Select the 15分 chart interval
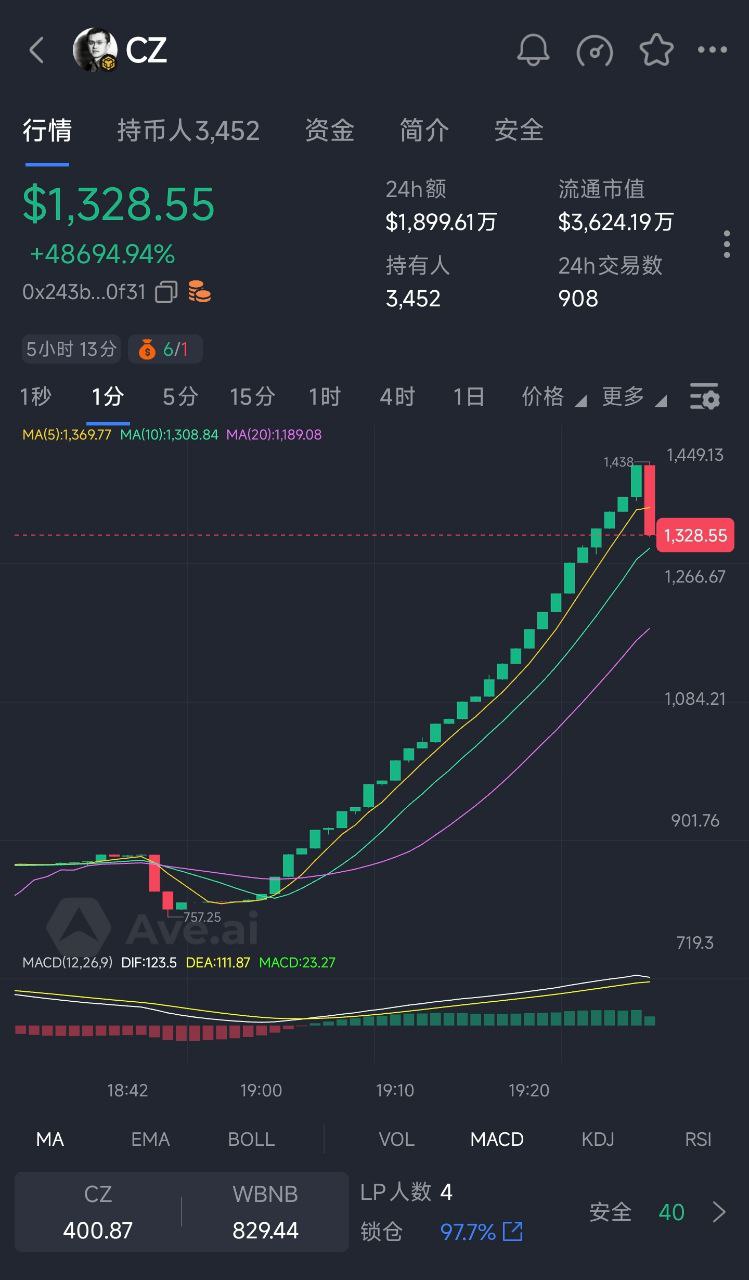This screenshot has height=1280, width=749. click(x=252, y=397)
